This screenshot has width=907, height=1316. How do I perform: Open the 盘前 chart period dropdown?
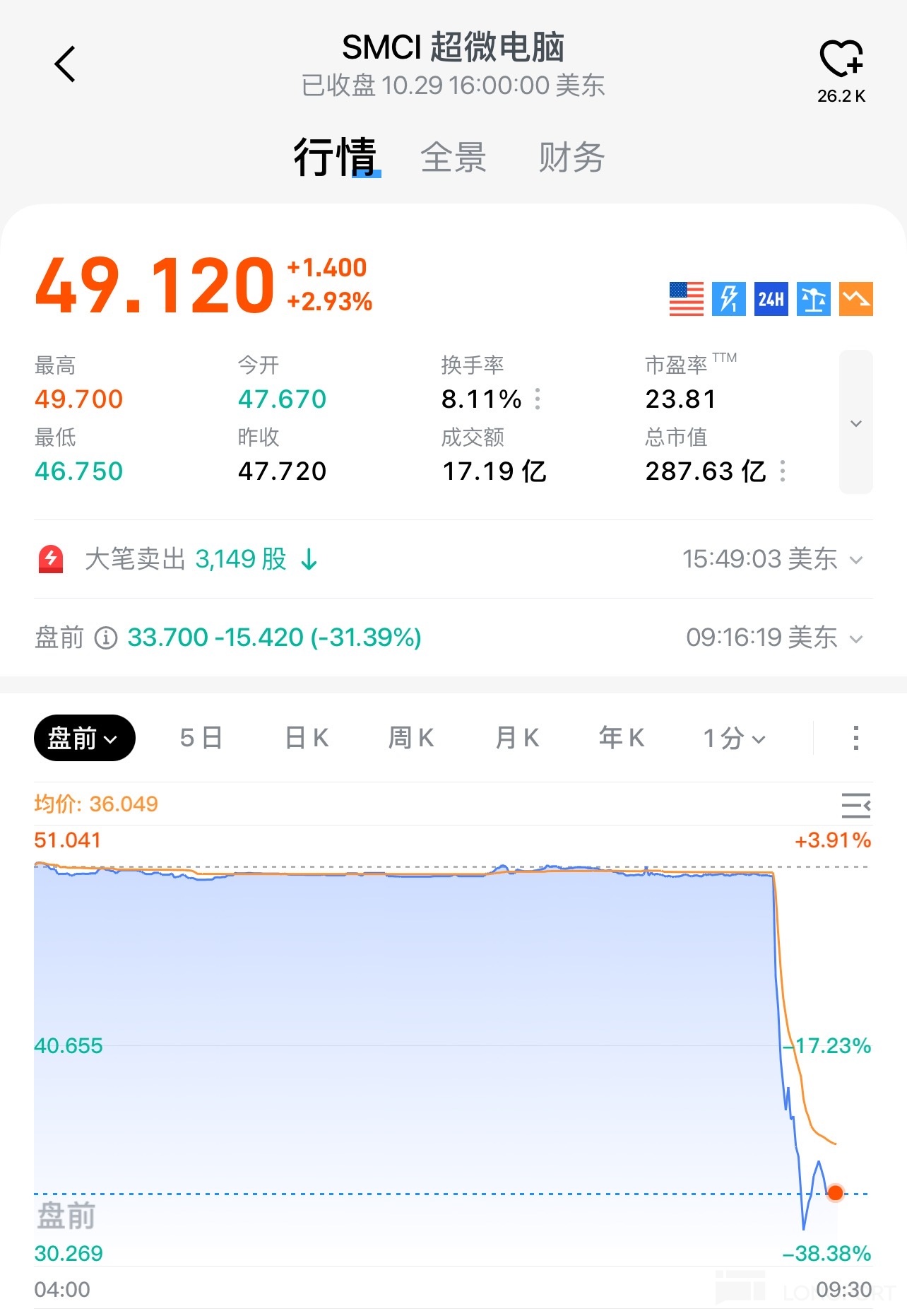click(84, 738)
